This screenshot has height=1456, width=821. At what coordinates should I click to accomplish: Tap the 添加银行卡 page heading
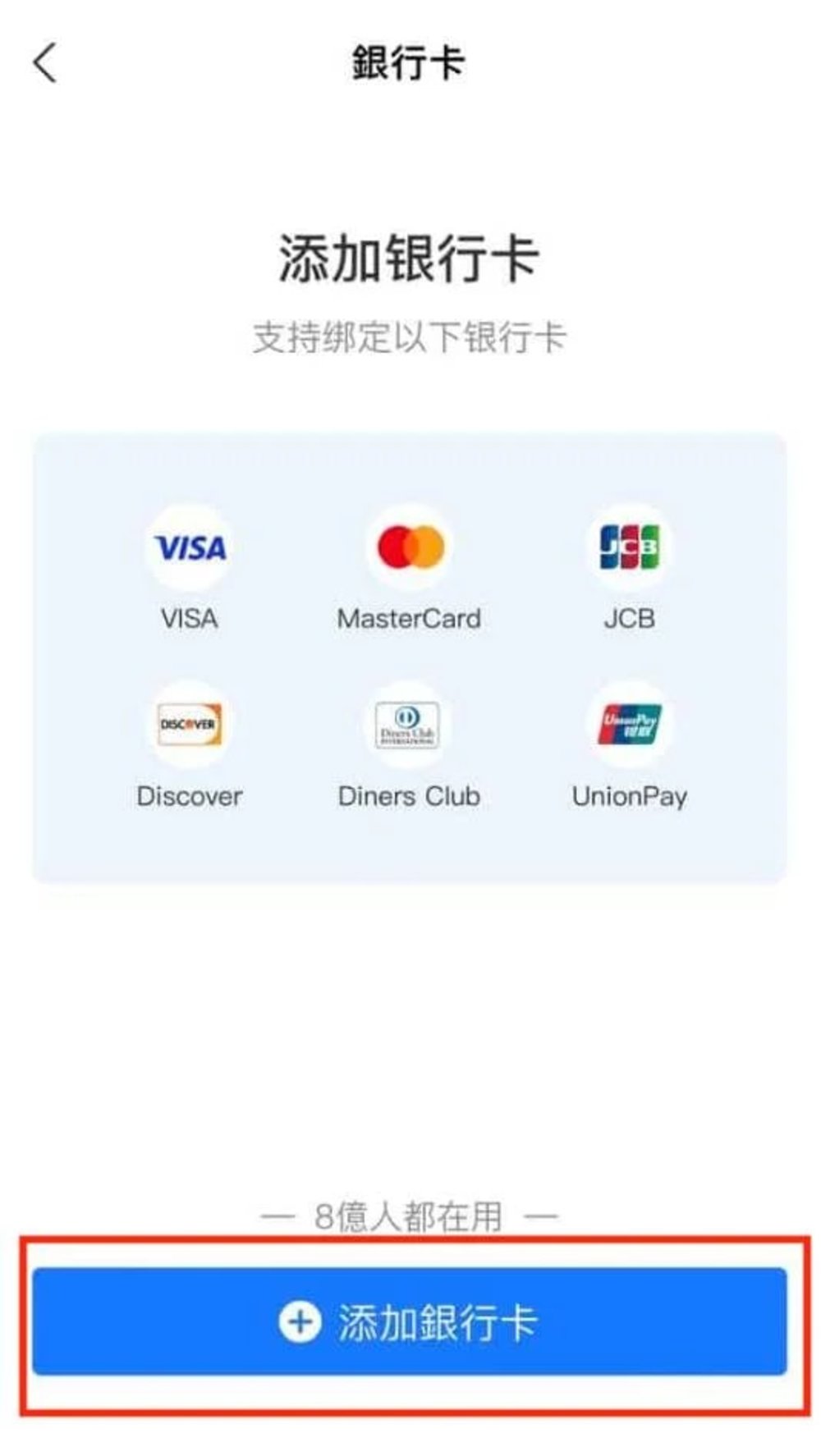point(410,257)
